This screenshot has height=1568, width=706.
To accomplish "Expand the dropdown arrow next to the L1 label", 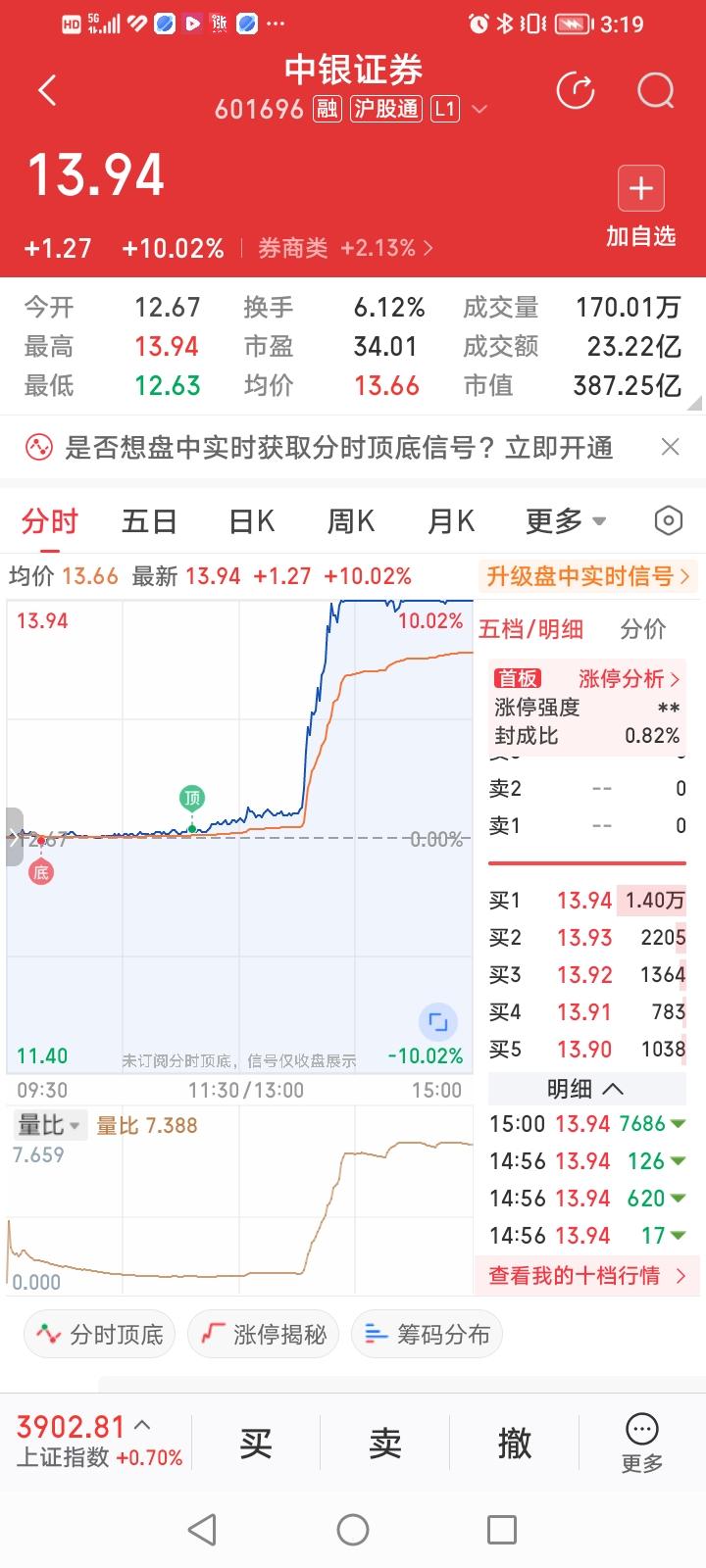I will (479, 109).
